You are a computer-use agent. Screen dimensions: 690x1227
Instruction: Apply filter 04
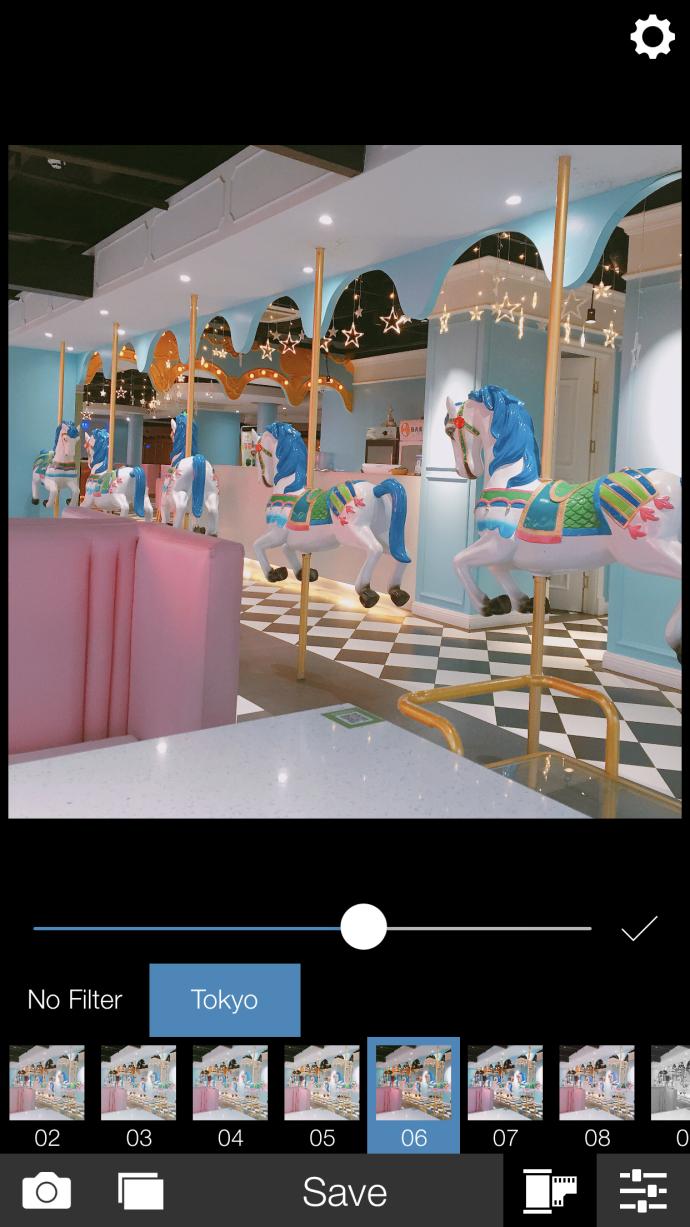[x=230, y=1095]
